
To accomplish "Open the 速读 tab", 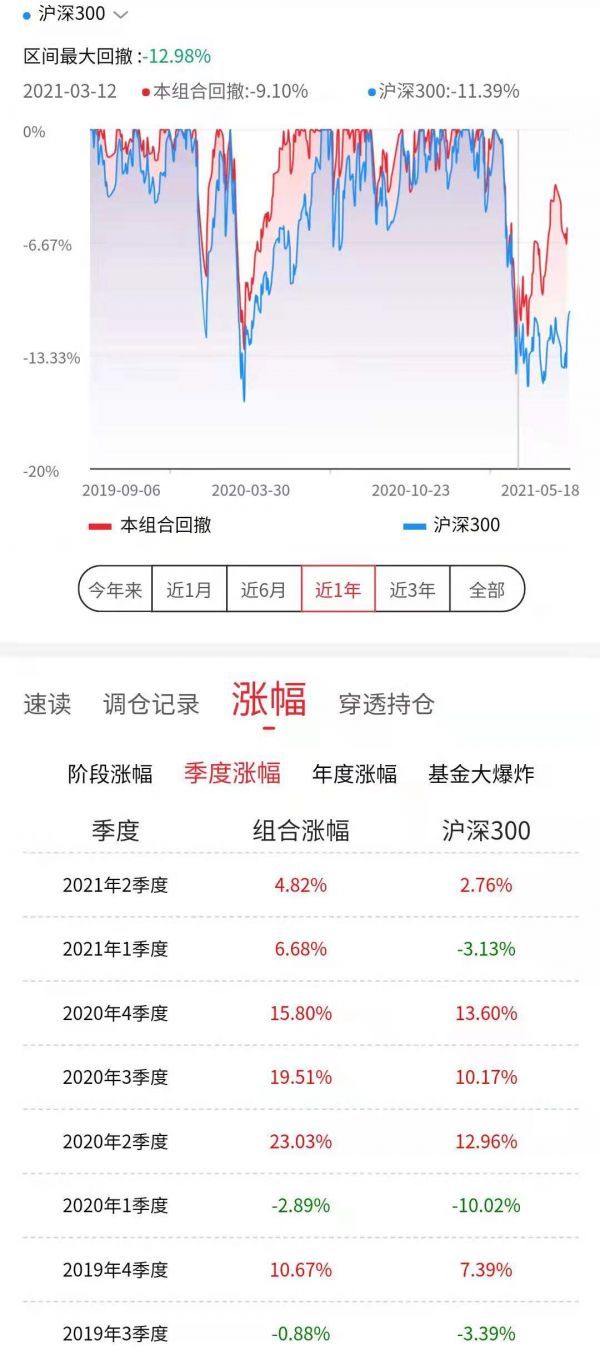I will point(48,704).
